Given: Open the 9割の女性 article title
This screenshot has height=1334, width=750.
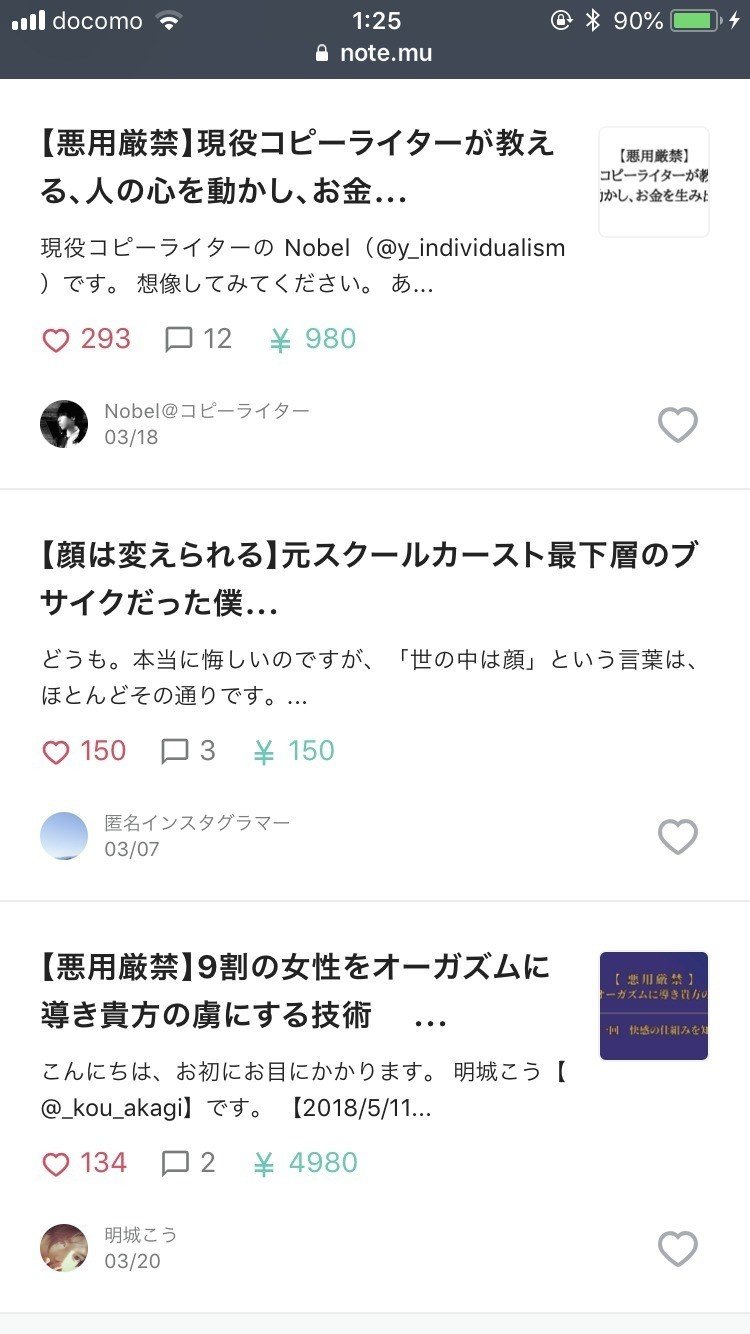Looking at the screenshot, I should [x=290, y=993].
